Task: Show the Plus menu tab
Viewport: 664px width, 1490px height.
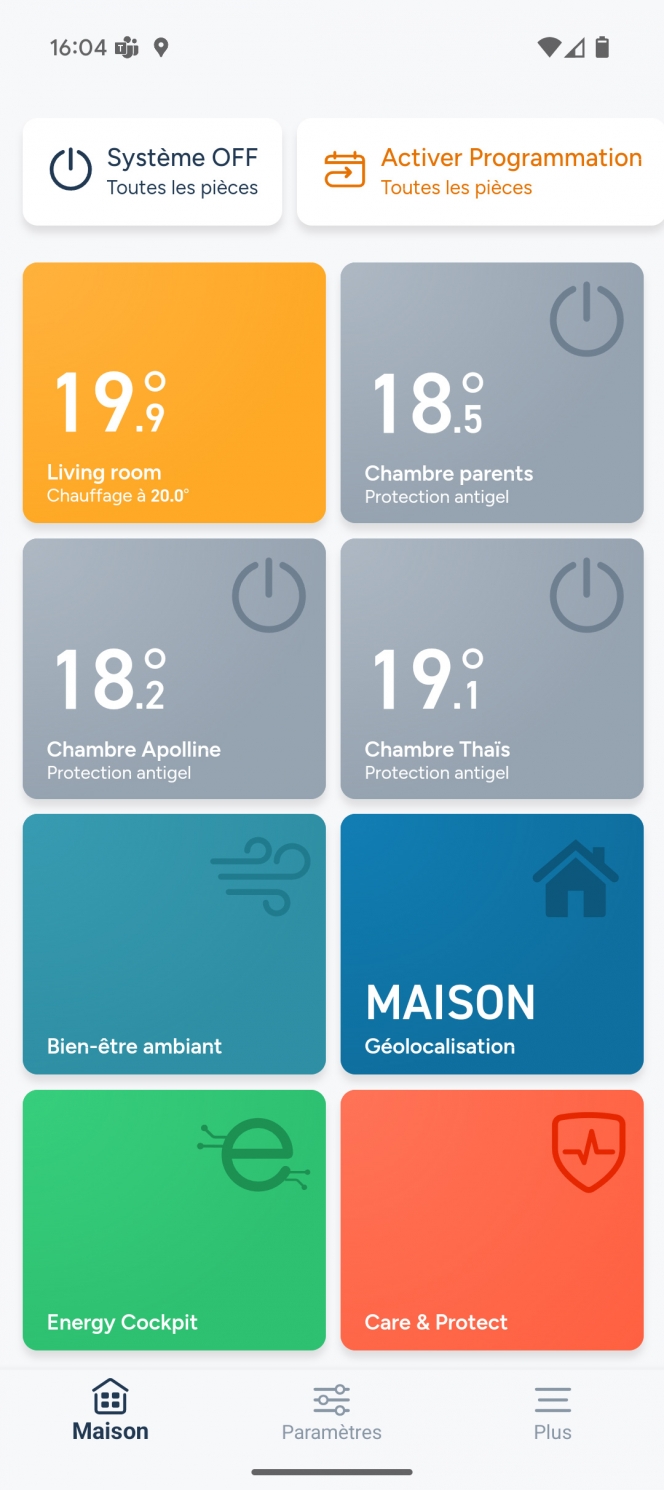Action: coord(552,1411)
